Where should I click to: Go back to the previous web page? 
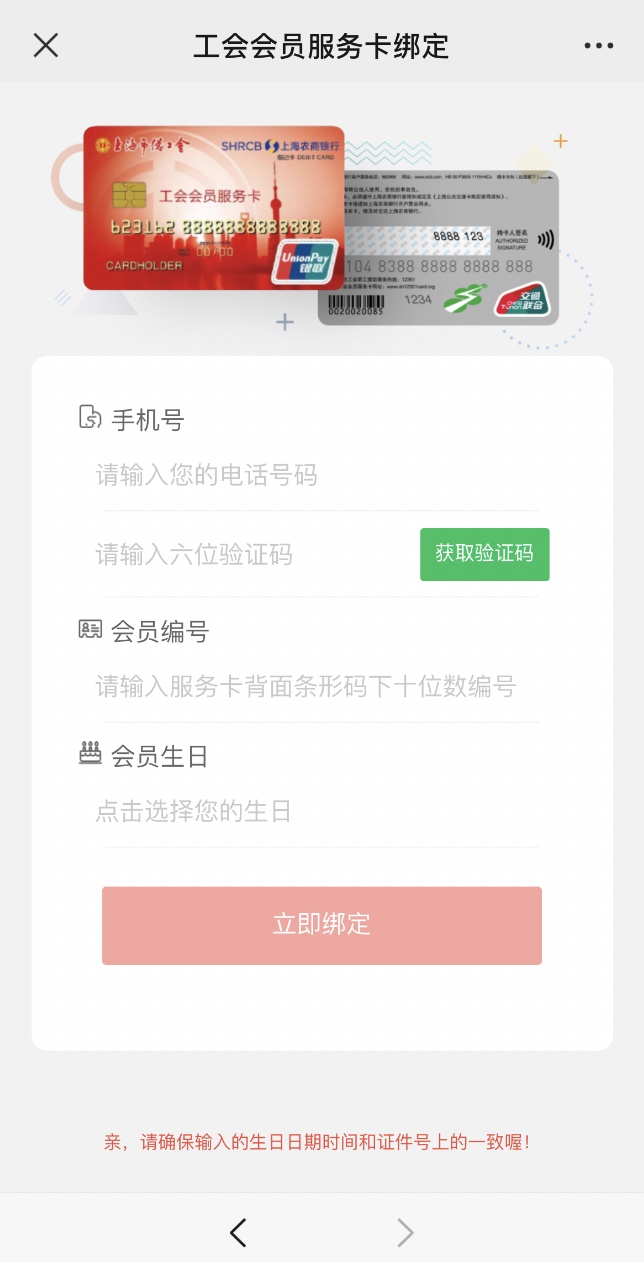click(x=238, y=1233)
